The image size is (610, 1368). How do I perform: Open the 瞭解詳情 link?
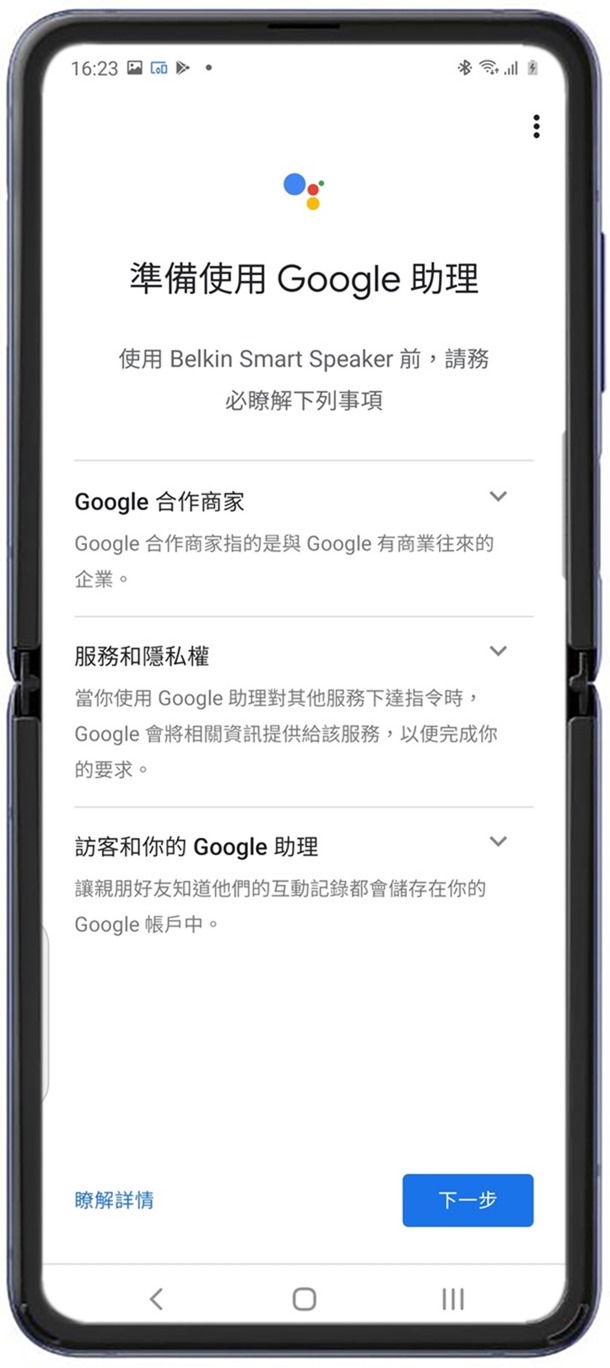[114, 1200]
